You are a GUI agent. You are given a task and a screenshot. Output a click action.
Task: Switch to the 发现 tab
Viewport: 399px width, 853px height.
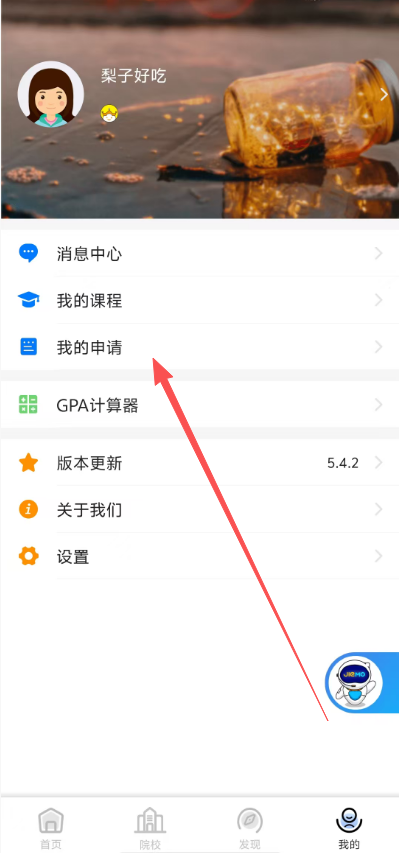[x=249, y=827]
